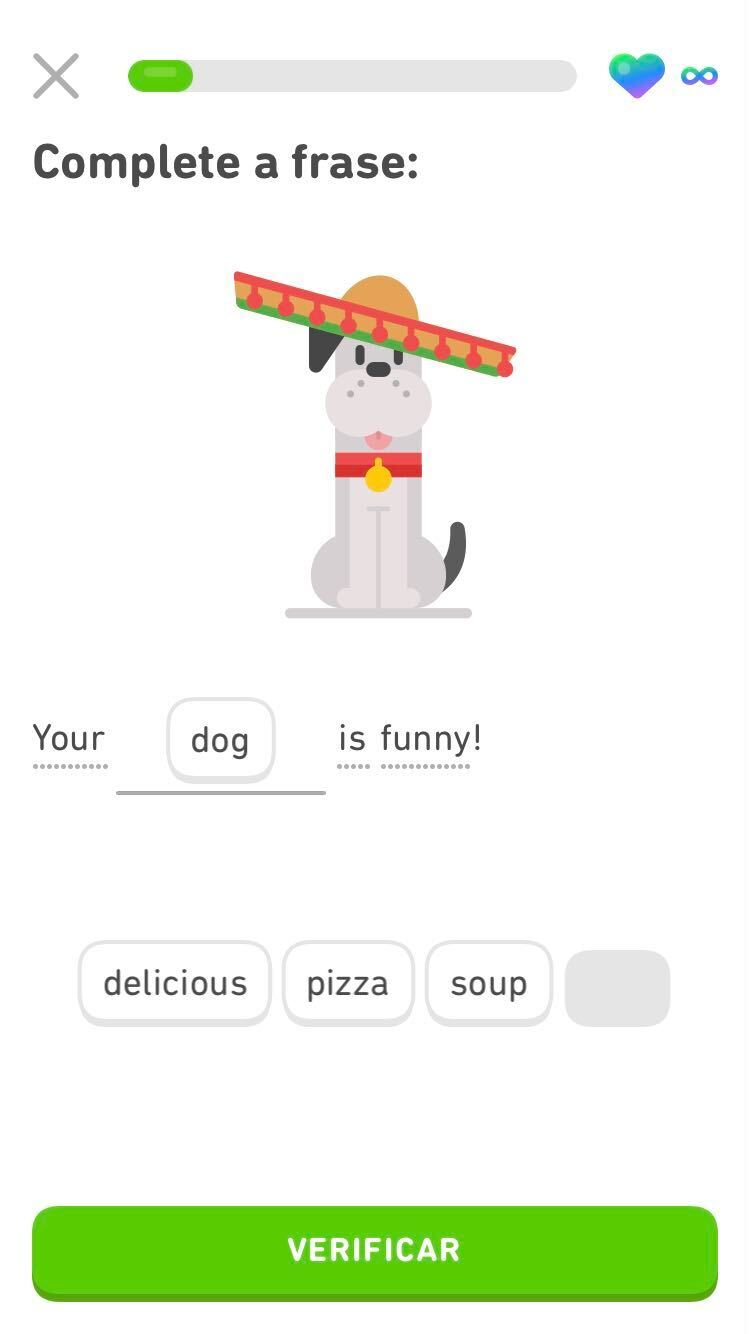
Task: Click the blank underline in the sentence
Action: coord(221,793)
